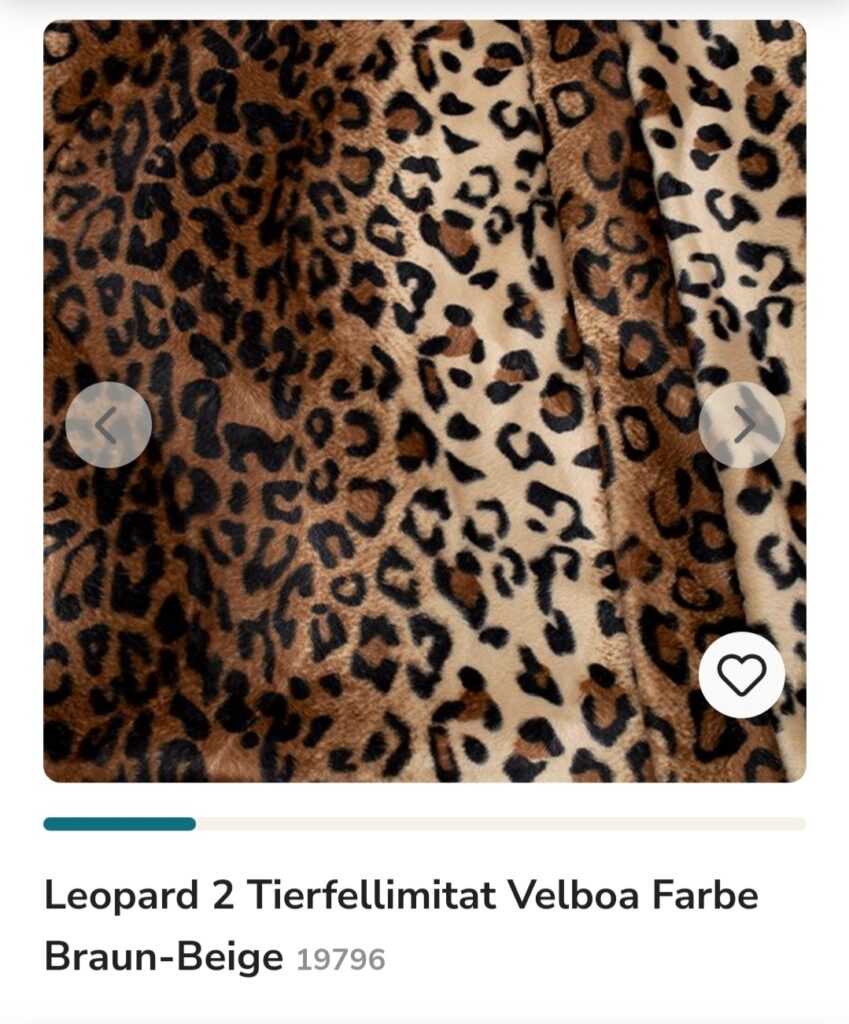Add the Leopard fabric to favorites

[x=741, y=675]
